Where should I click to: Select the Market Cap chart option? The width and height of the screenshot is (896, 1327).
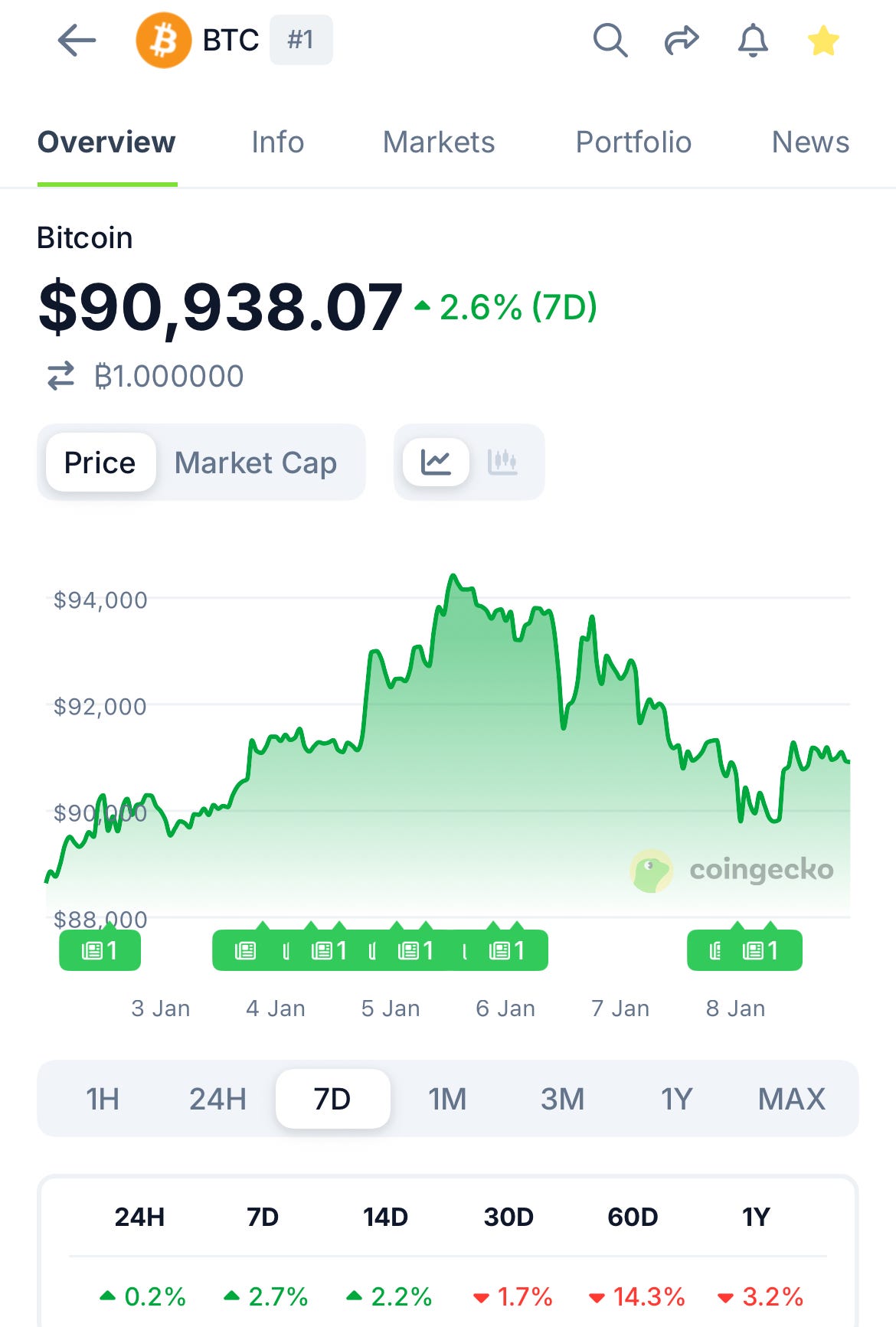click(x=256, y=462)
